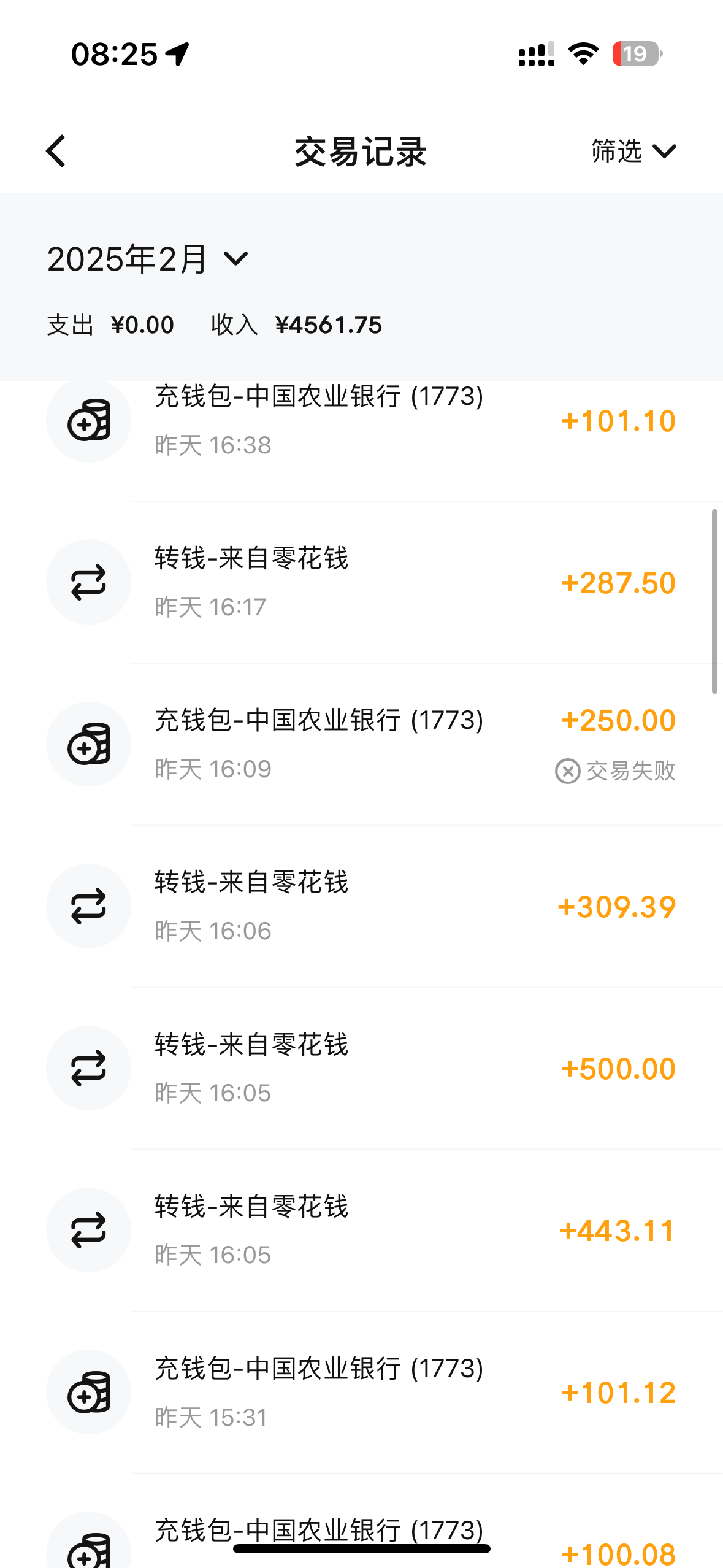Open the failed +250.00 充钱包 transaction
The image size is (723, 1568).
click(x=361, y=744)
